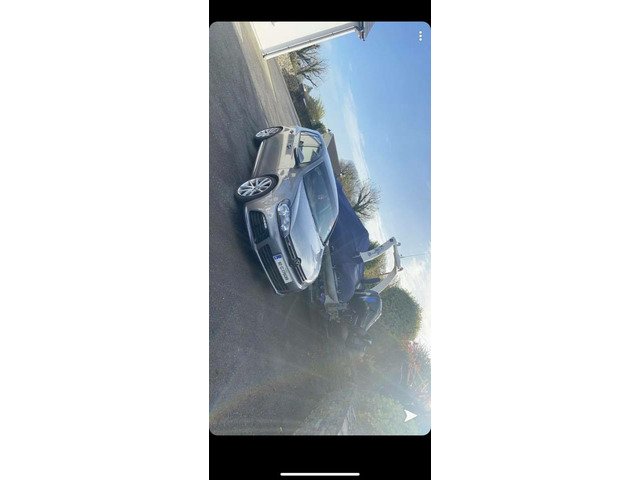
Task: Tap the send arrow icon
Action: pyautogui.click(x=410, y=414)
